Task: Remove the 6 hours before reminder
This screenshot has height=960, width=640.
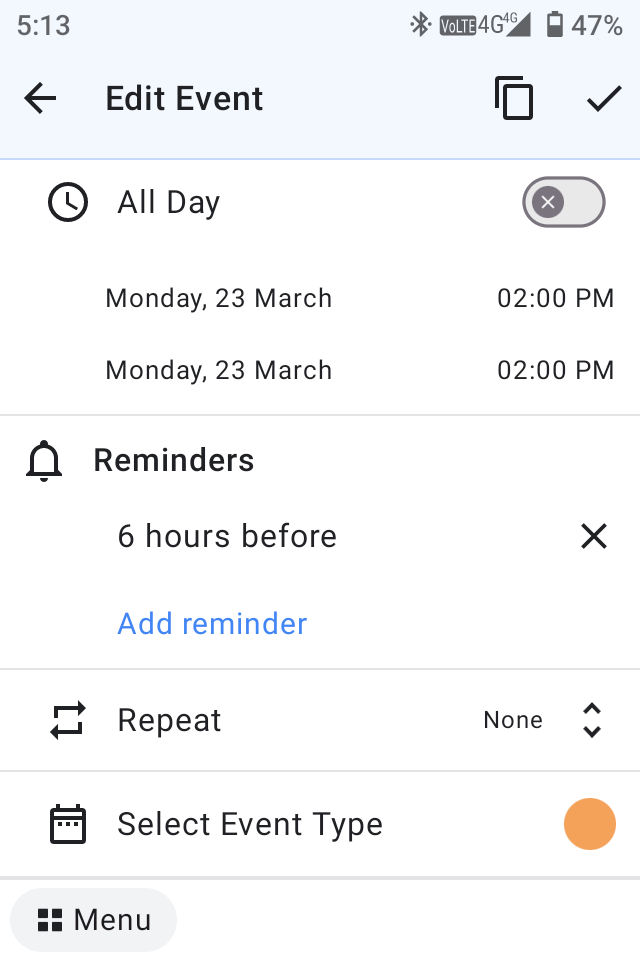Action: pyautogui.click(x=594, y=537)
